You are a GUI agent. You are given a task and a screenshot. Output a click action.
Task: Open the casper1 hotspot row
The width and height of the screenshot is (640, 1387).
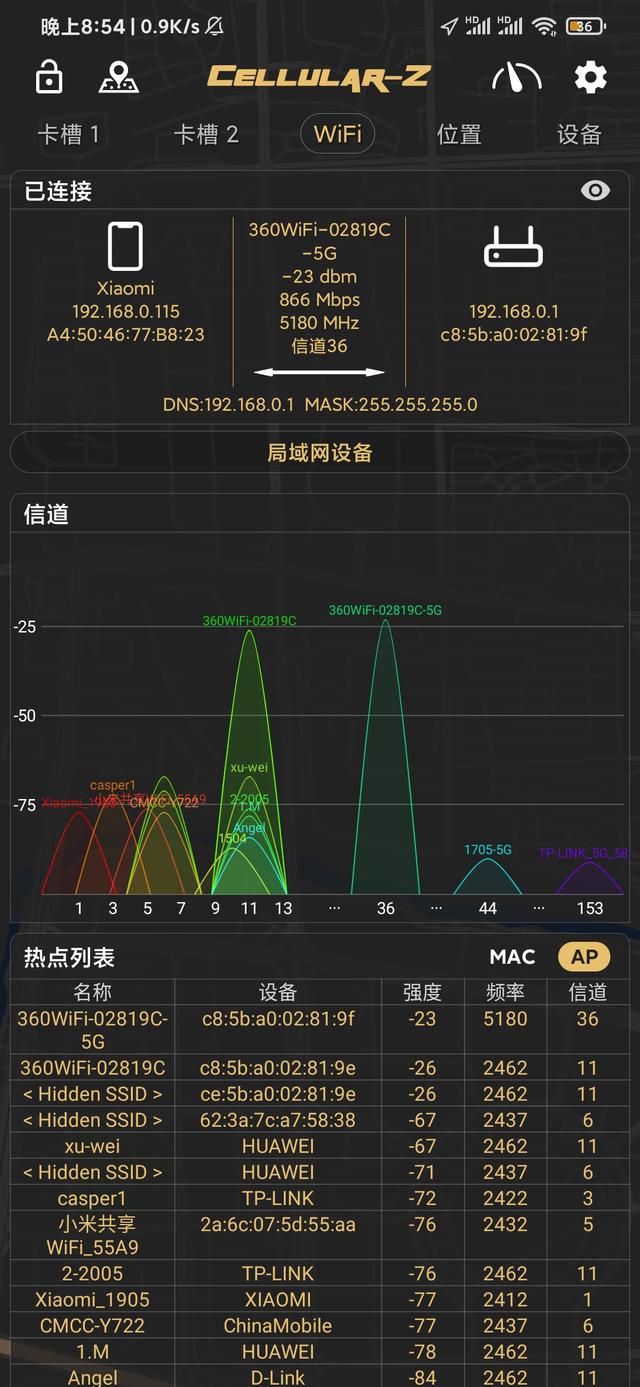[x=320, y=1198]
